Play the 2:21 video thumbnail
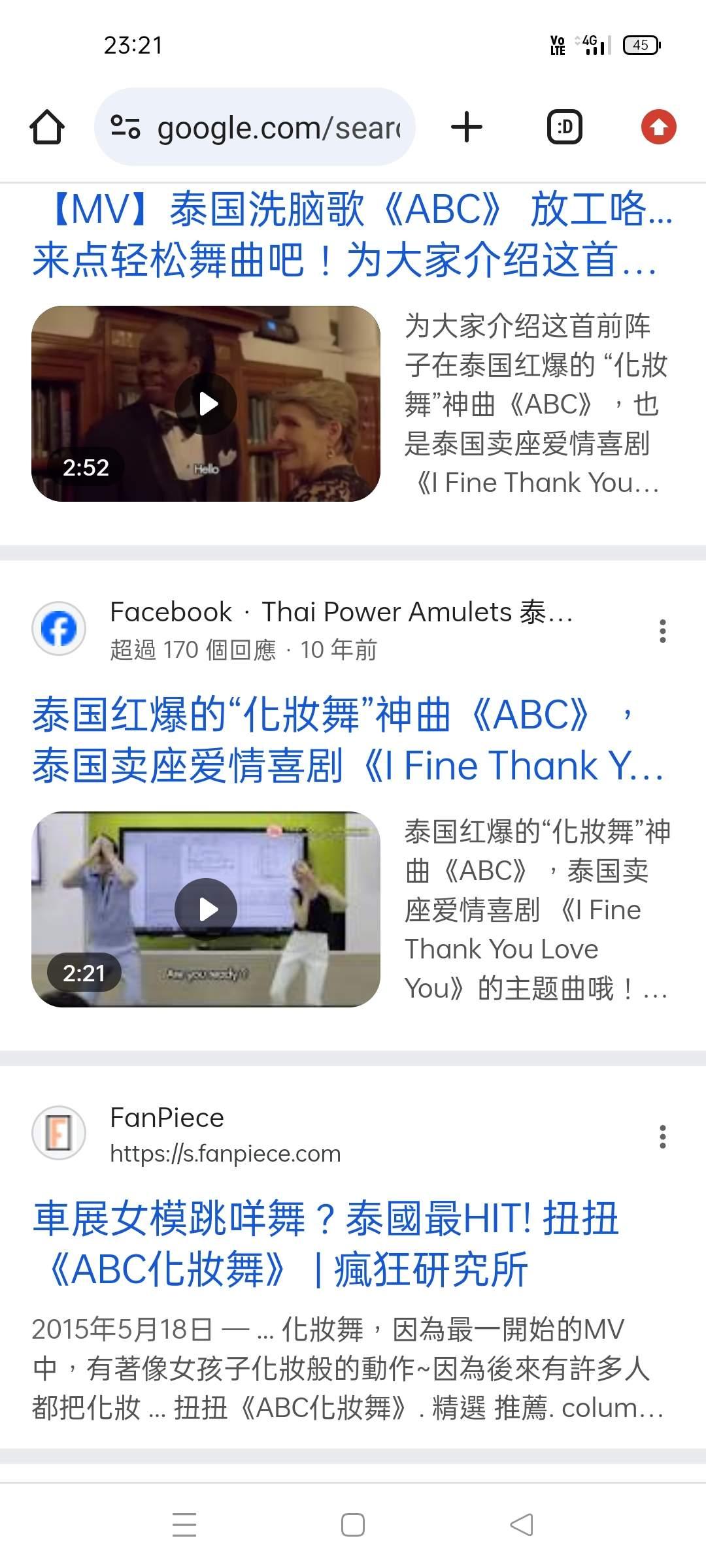 point(206,909)
